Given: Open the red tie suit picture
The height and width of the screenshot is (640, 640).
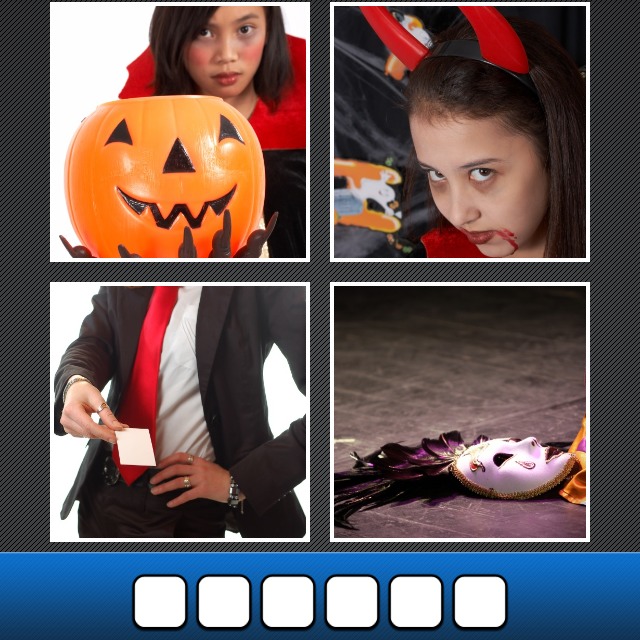Looking at the screenshot, I should [x=180, y=412].
